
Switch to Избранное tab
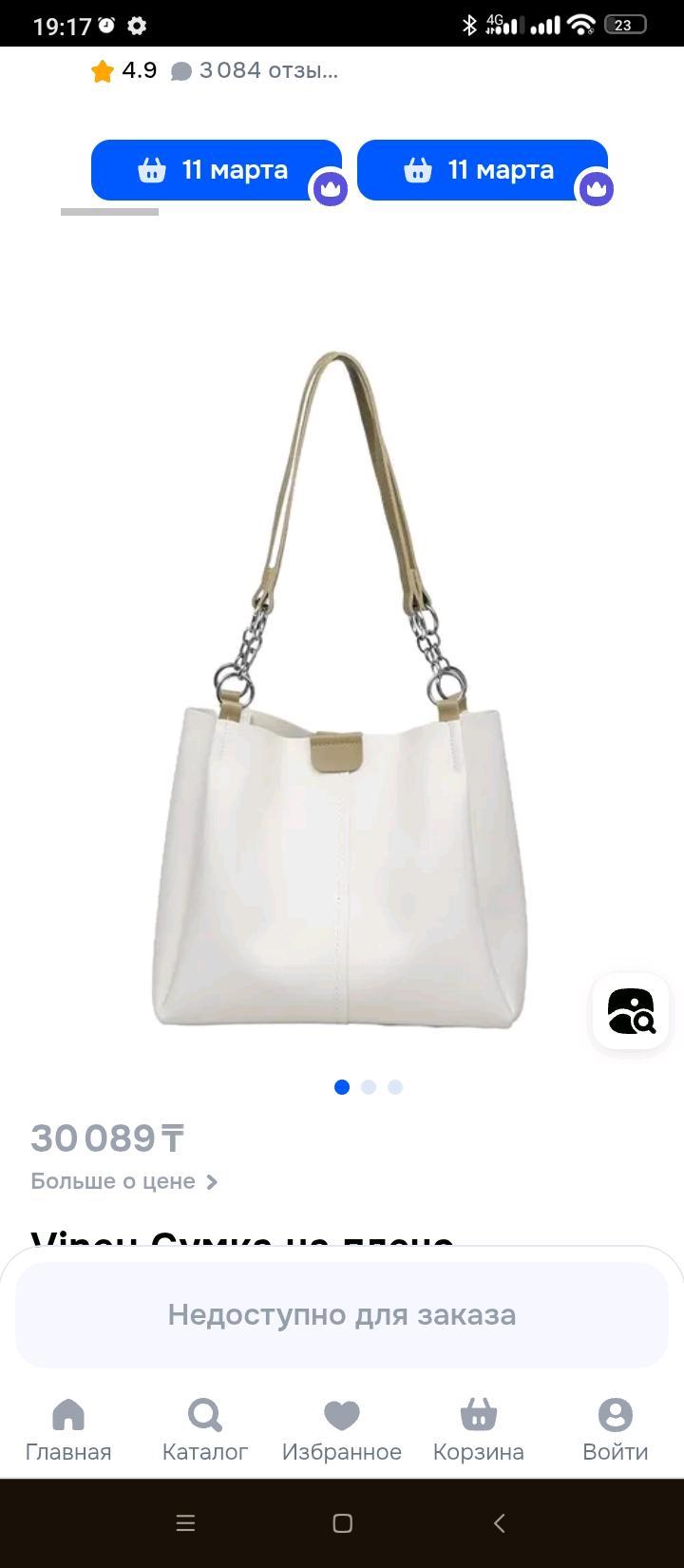[x=342, y=1429]
